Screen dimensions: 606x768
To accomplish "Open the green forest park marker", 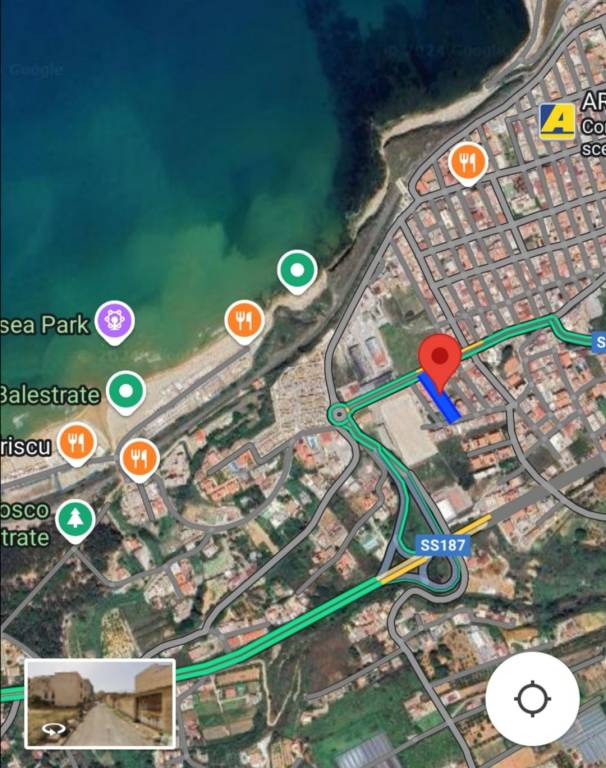I will (x=75, y=519).
